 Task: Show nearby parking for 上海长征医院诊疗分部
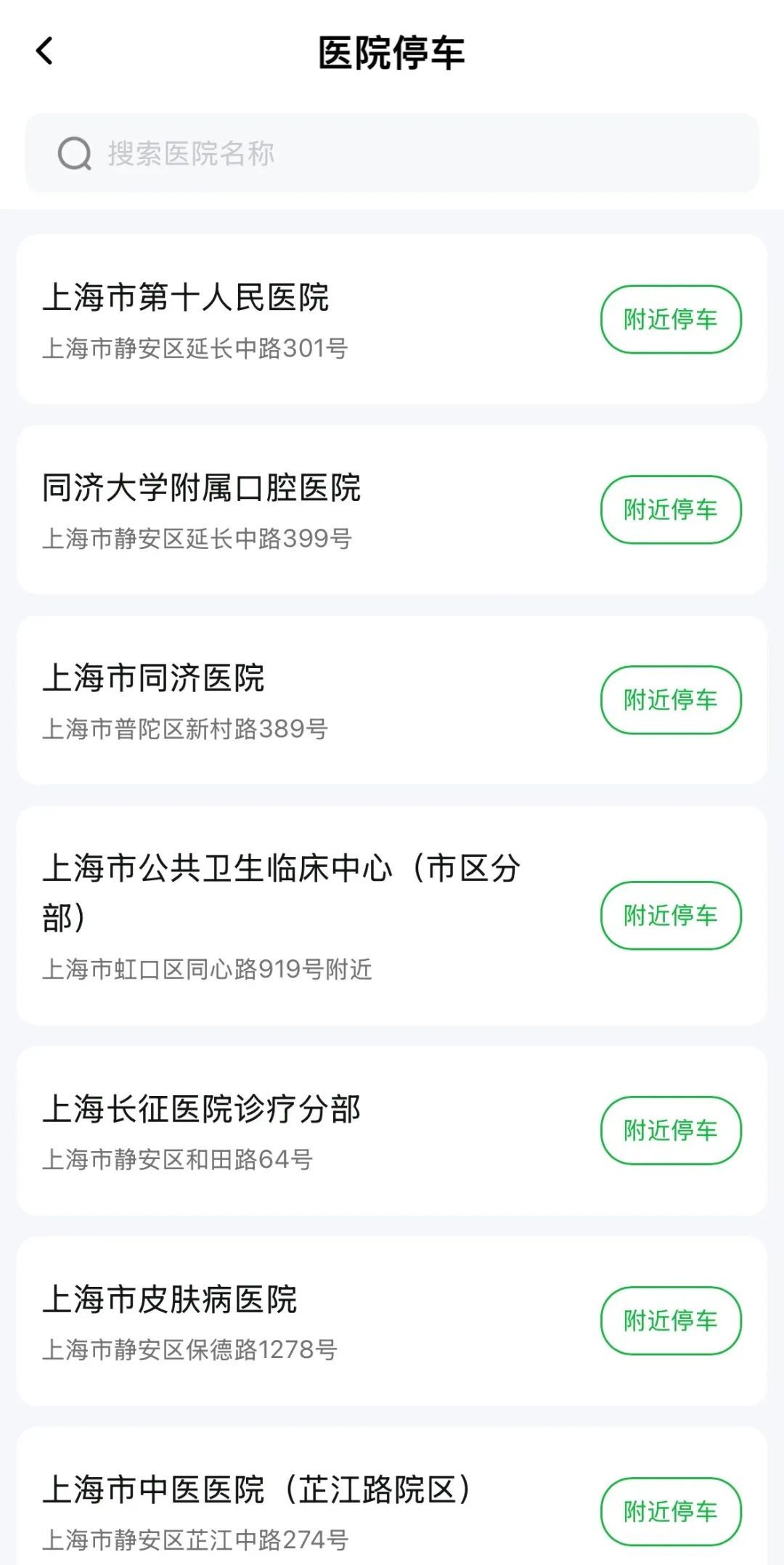pos(671,1131)
